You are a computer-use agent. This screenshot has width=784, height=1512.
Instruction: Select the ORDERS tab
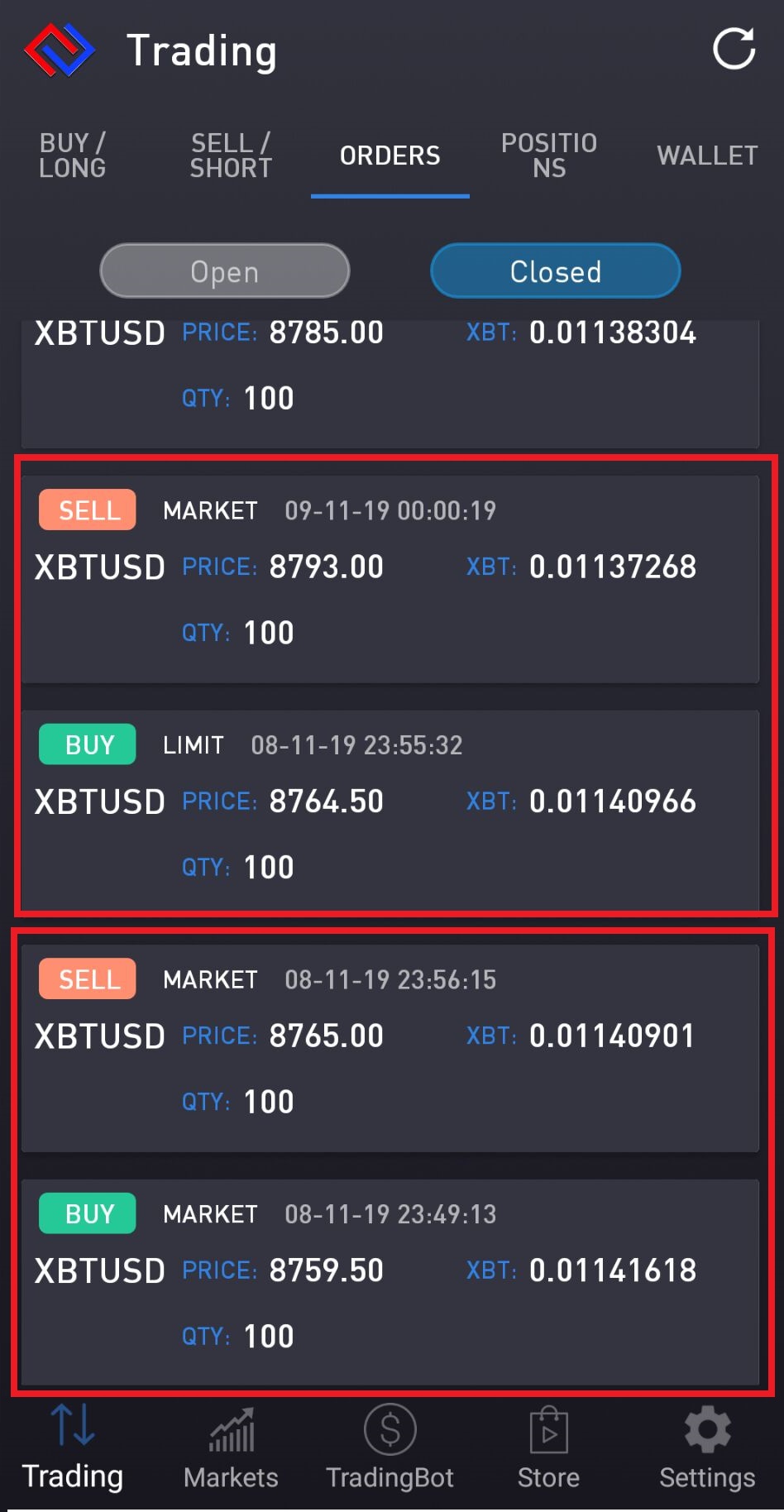coord(390,156)
